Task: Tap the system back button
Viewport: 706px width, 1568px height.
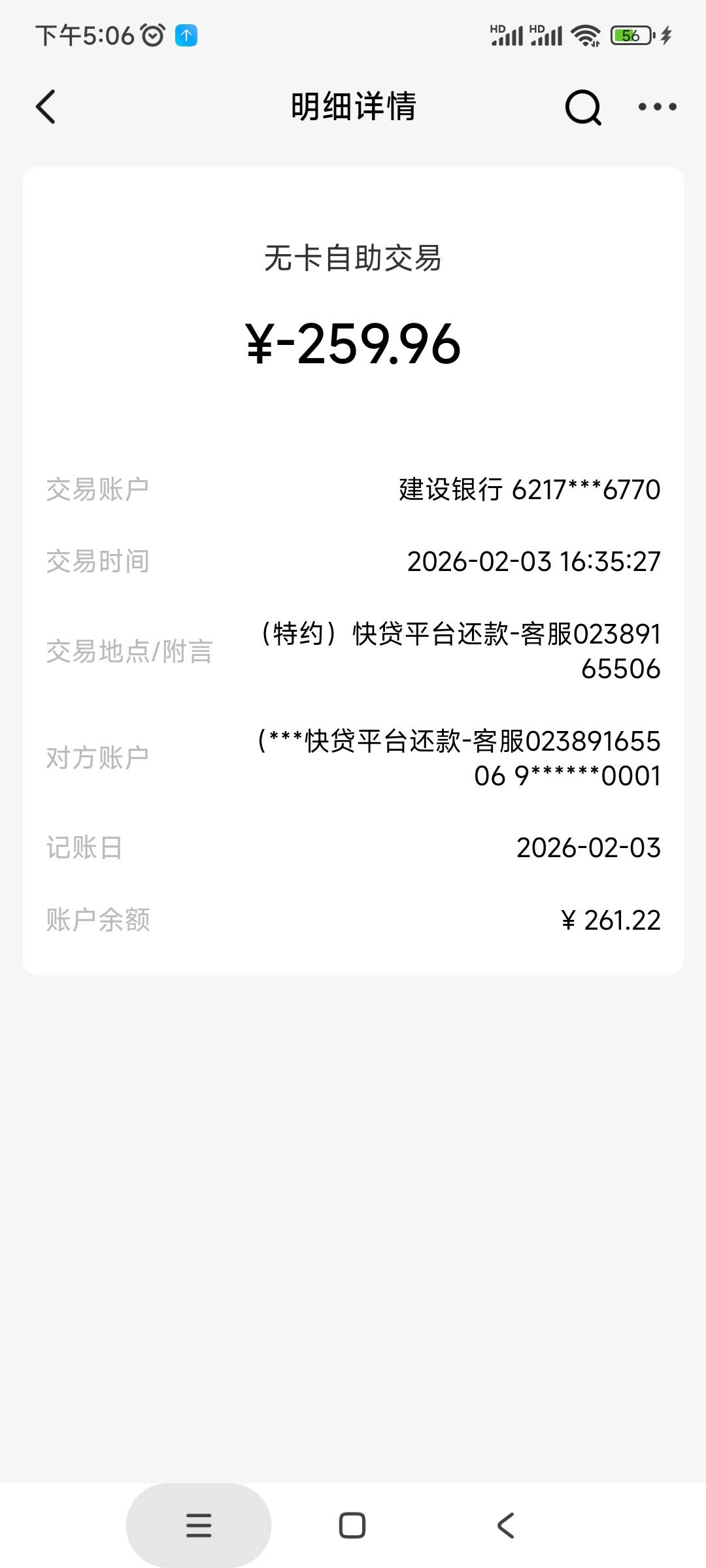Action: click(x=505, y=1526)
